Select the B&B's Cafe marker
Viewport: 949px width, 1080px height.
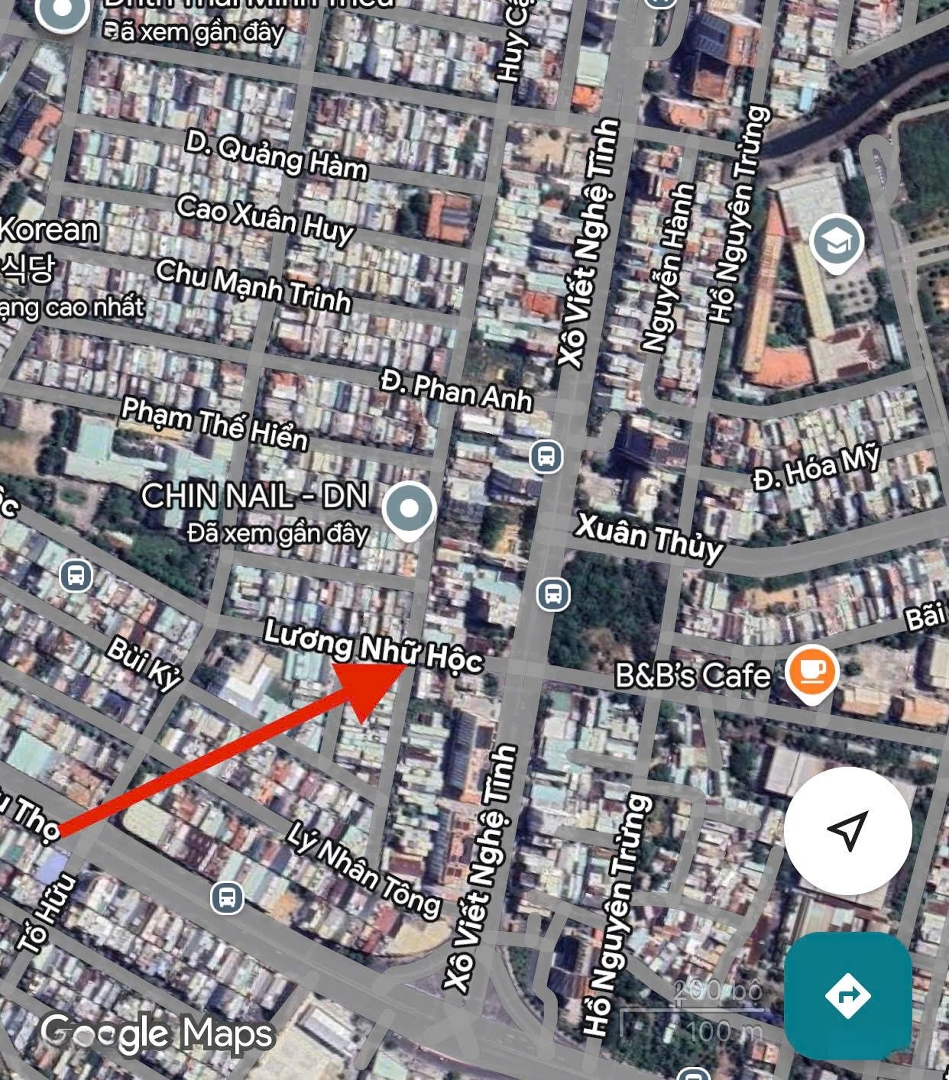pyautogui.click(x=811, y=670)
